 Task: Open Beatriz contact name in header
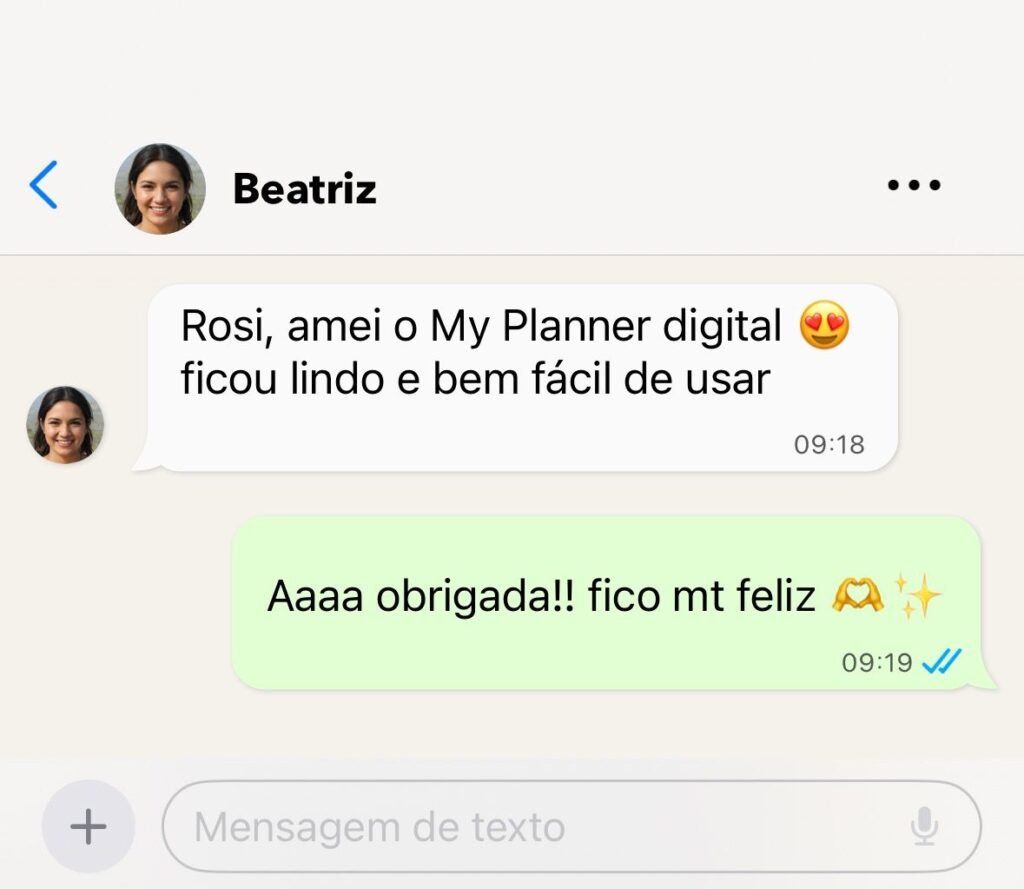click(x=304, y=188)
